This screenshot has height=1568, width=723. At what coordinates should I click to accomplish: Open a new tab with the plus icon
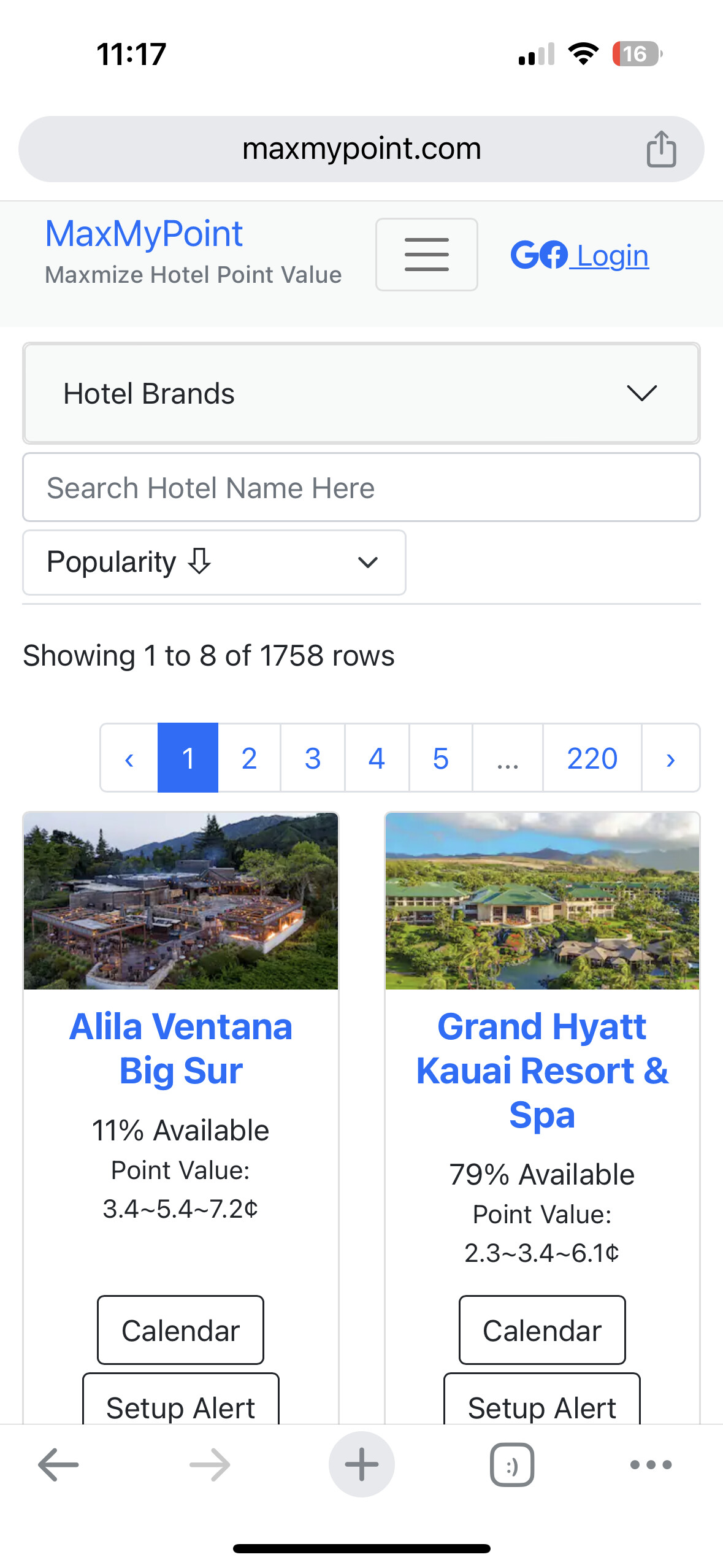[x=361, y=1465]
